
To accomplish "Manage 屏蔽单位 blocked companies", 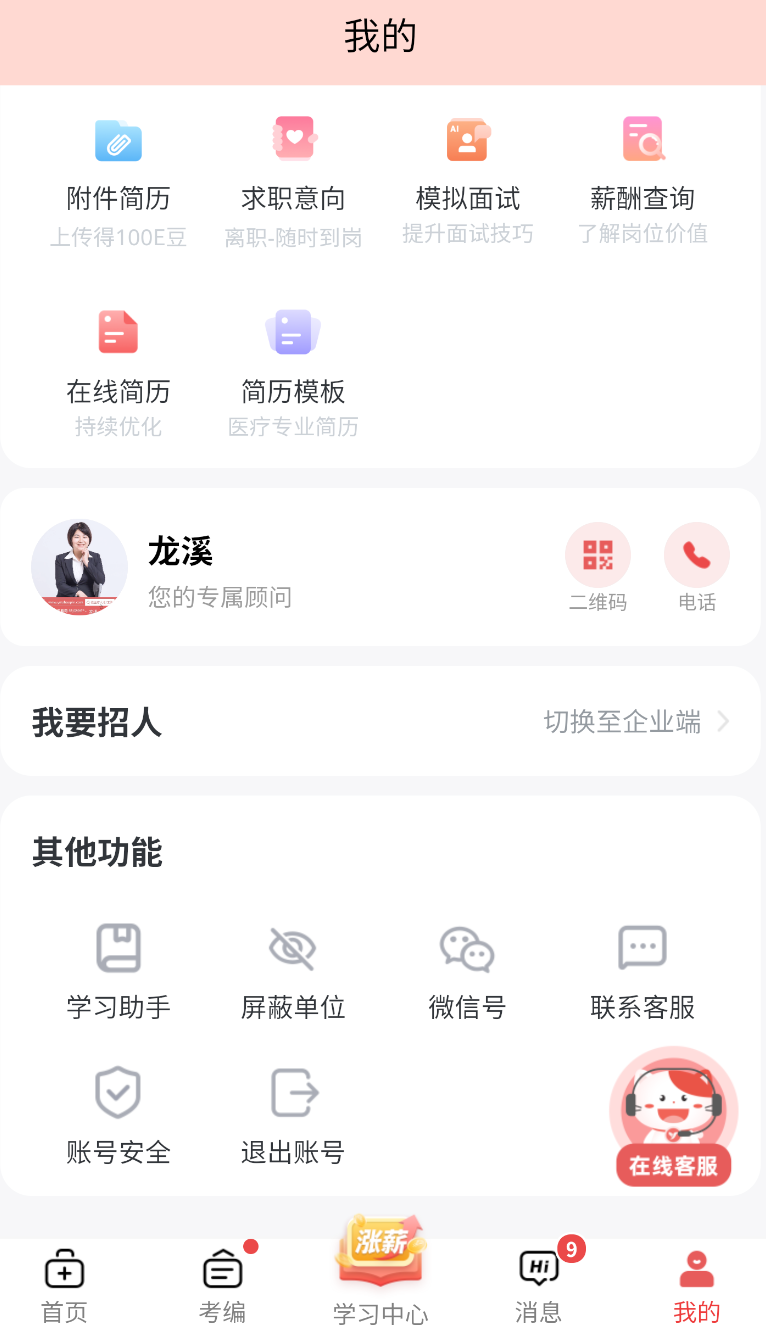I will pyautogui.click(x=293, y=970).
